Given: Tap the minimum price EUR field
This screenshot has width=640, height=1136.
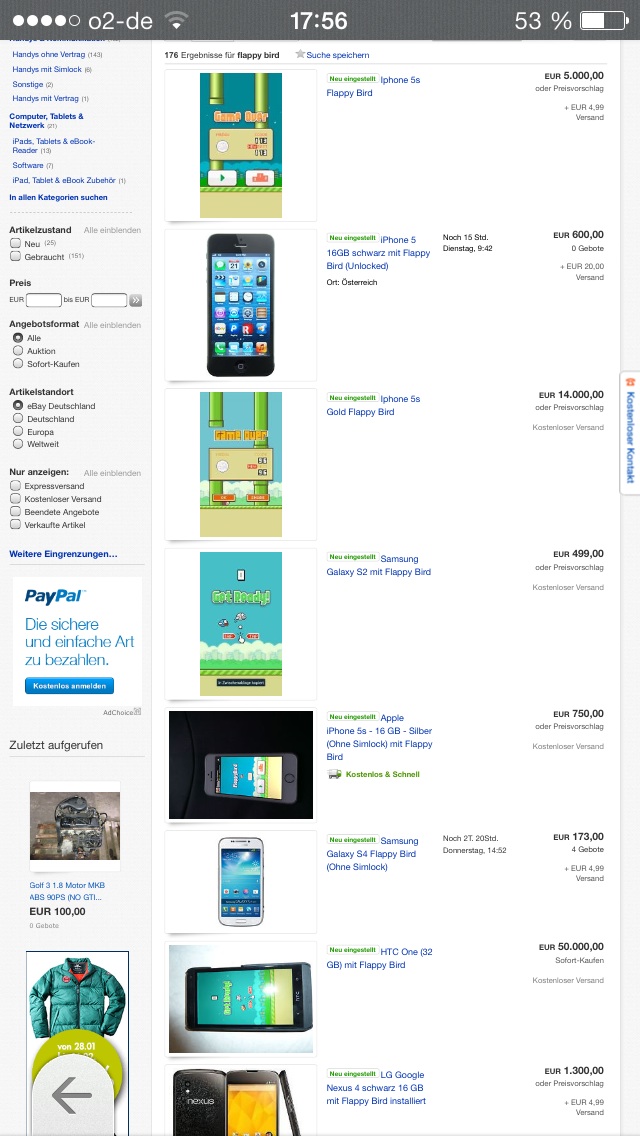Looking at the screenshot, I should [43, 300].
